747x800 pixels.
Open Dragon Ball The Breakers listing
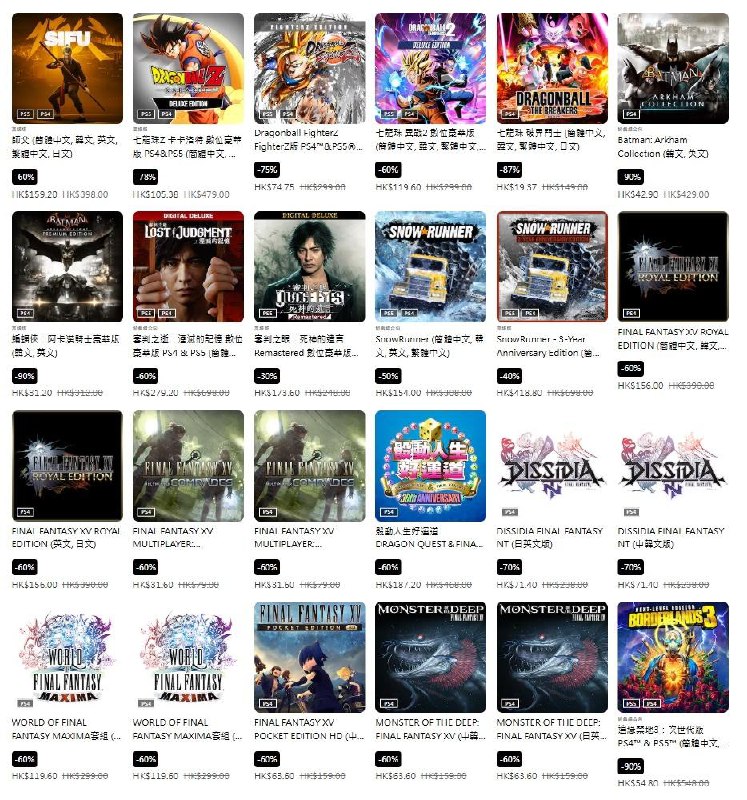(552, 68)
